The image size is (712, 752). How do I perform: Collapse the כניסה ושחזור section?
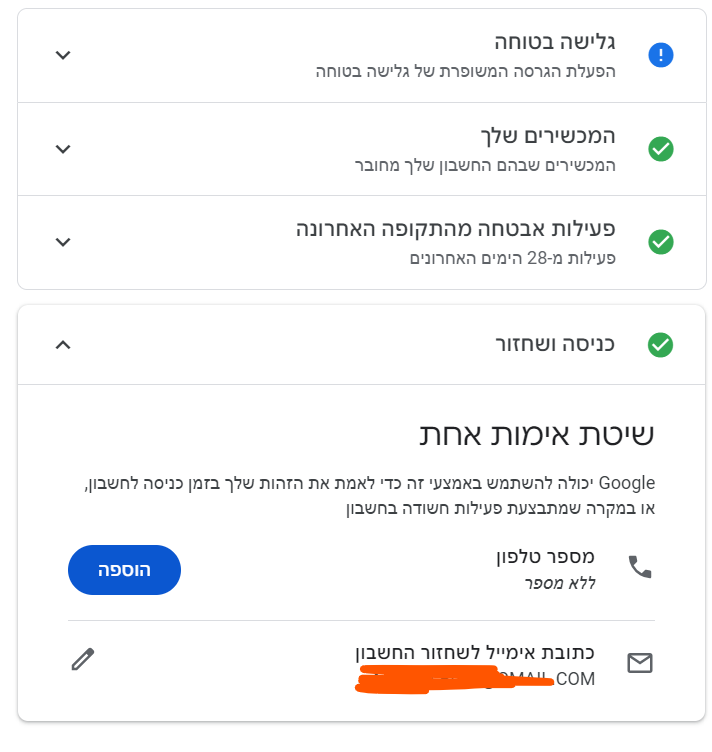click(x=63, y=345)
